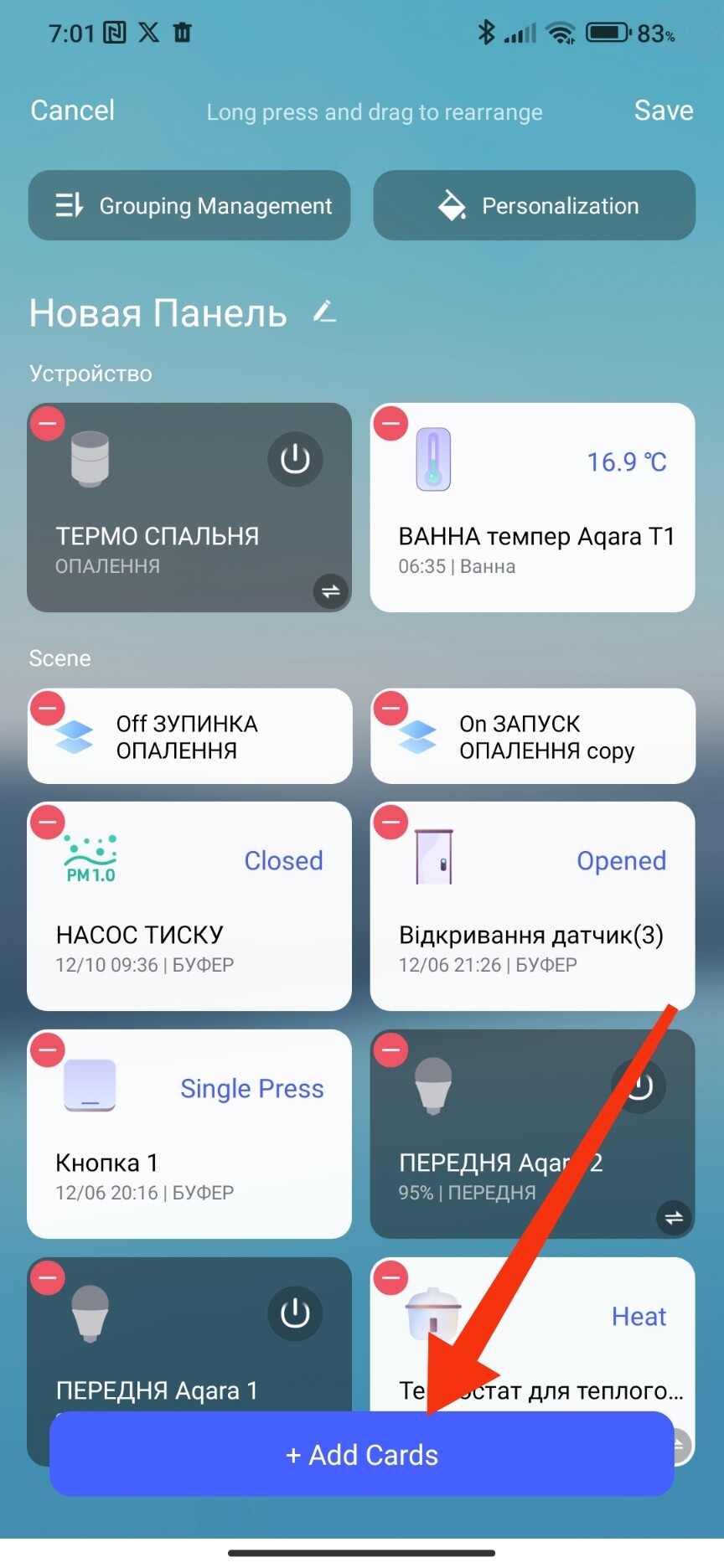This screenshot has width=724, height=1568.
Task: Remove the НАСОС ТИСКУ card
Action: tap(48, 823)
